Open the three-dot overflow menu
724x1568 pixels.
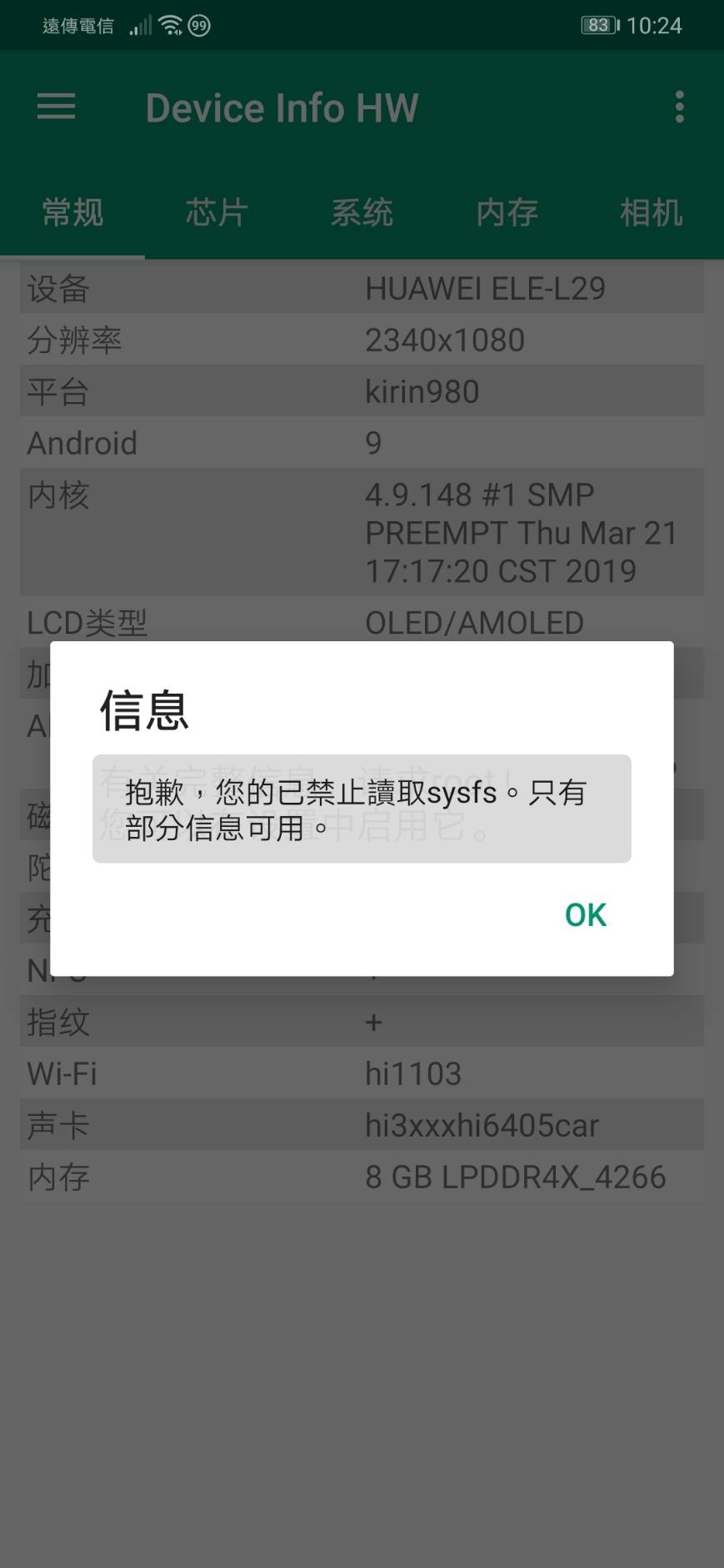pos(680,107)
